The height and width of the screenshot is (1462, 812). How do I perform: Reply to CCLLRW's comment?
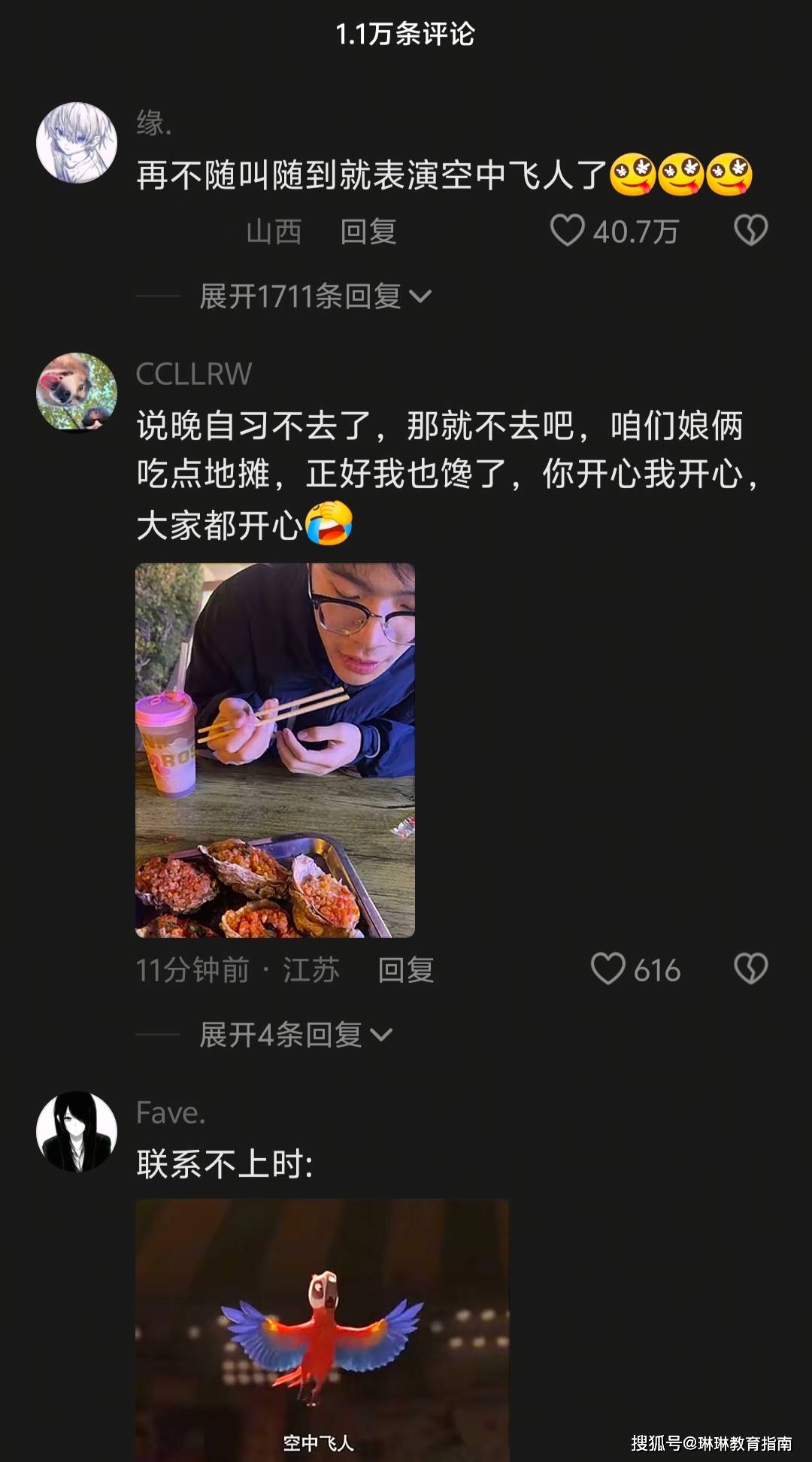tap(405, 970)
